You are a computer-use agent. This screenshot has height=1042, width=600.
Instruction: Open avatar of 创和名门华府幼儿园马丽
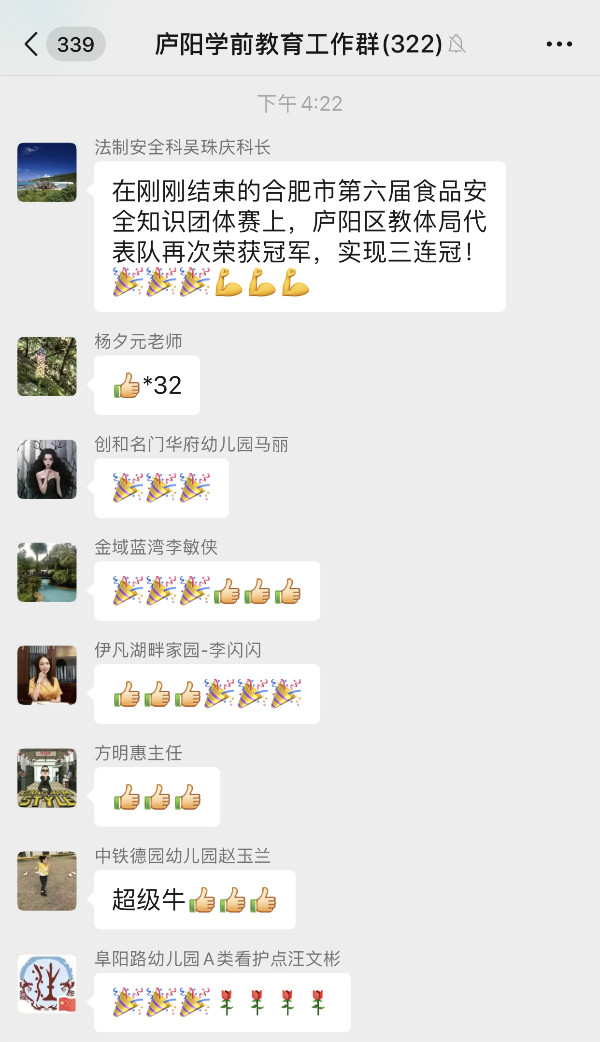pyautogui.click(x=47, y=469)
